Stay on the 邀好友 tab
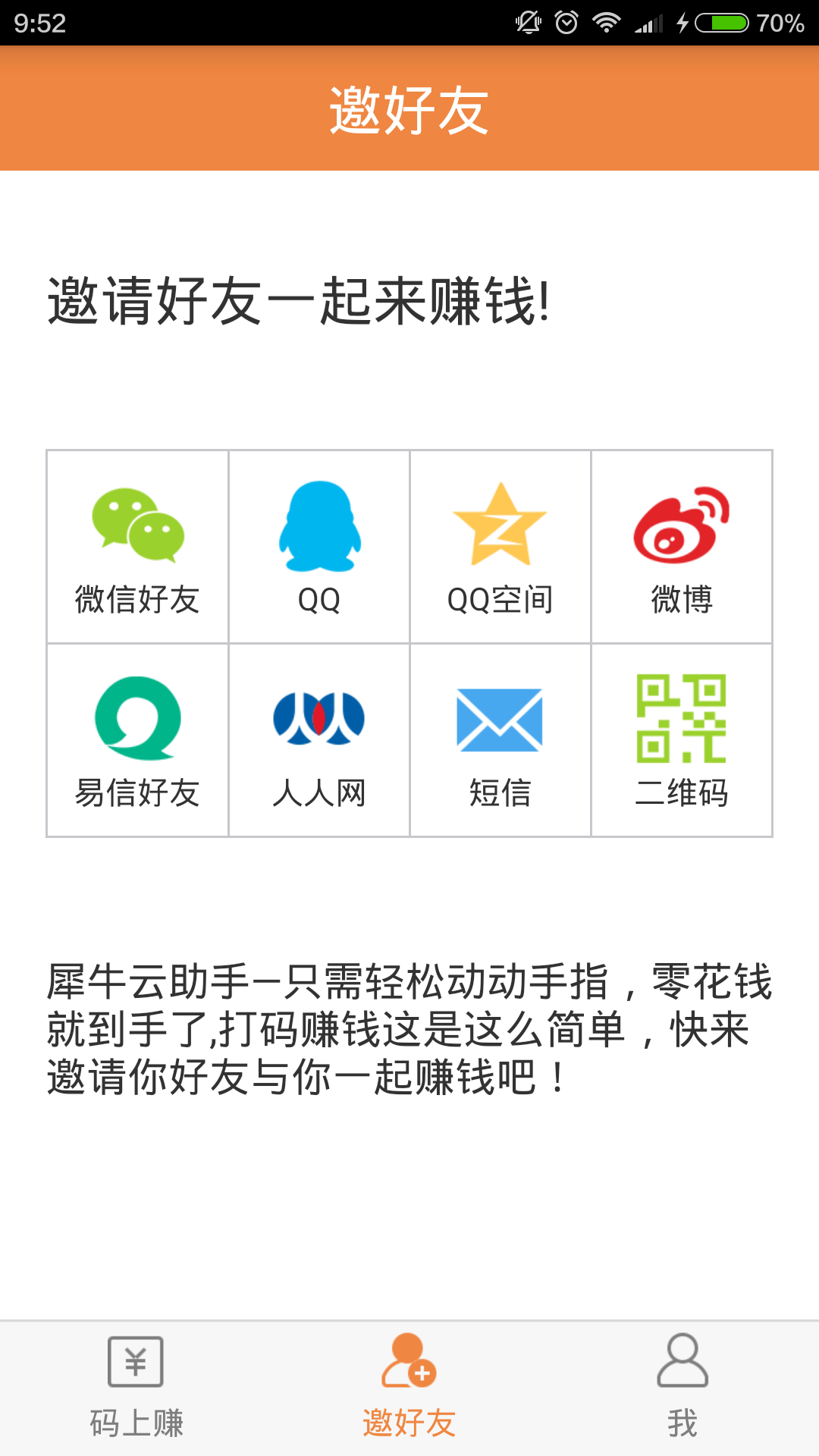Image resolution: width=819 pixels, height=1456 pixels. coord(409,1399)
